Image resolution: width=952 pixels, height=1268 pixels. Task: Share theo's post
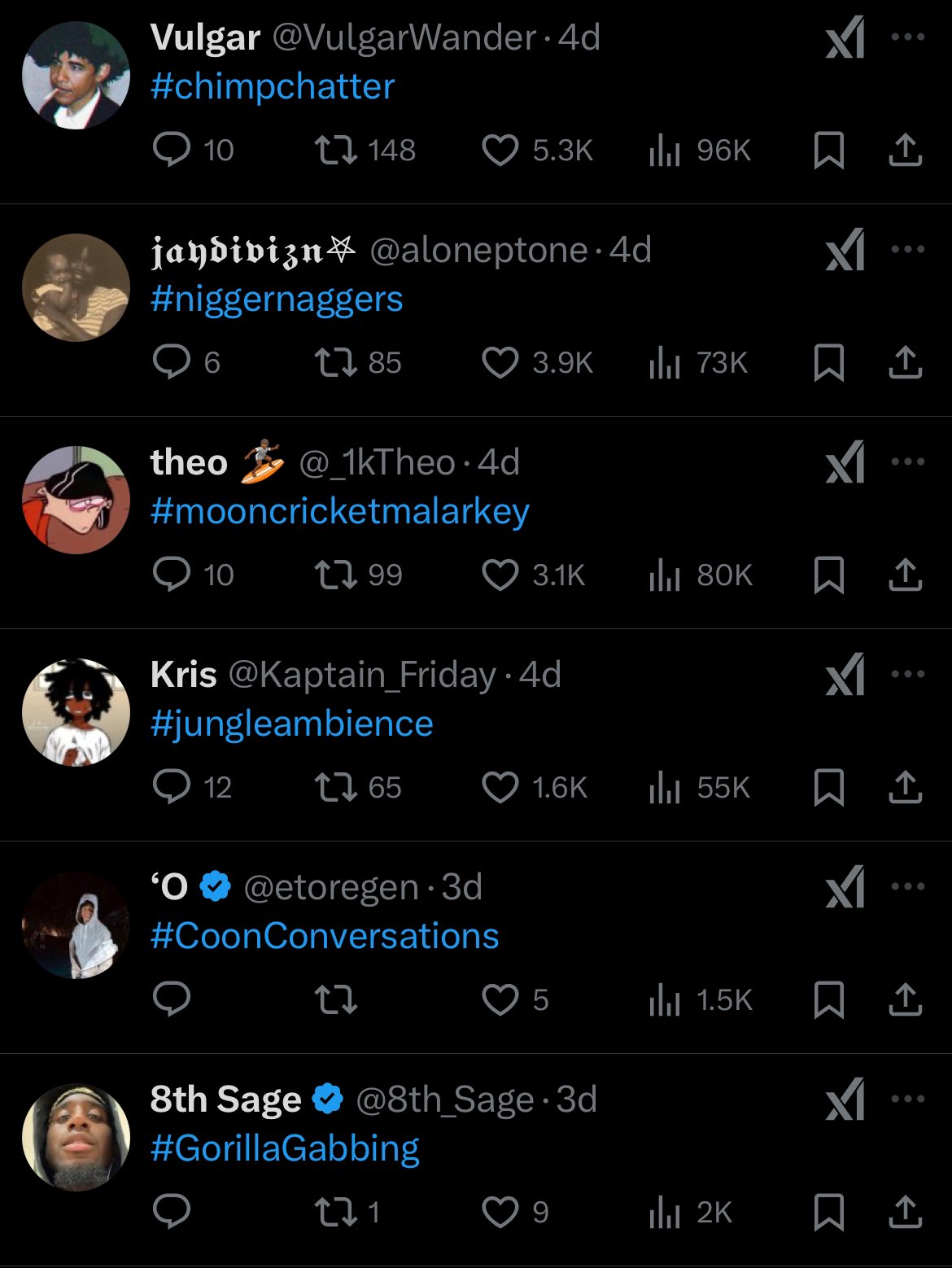[x=905, y=575]
